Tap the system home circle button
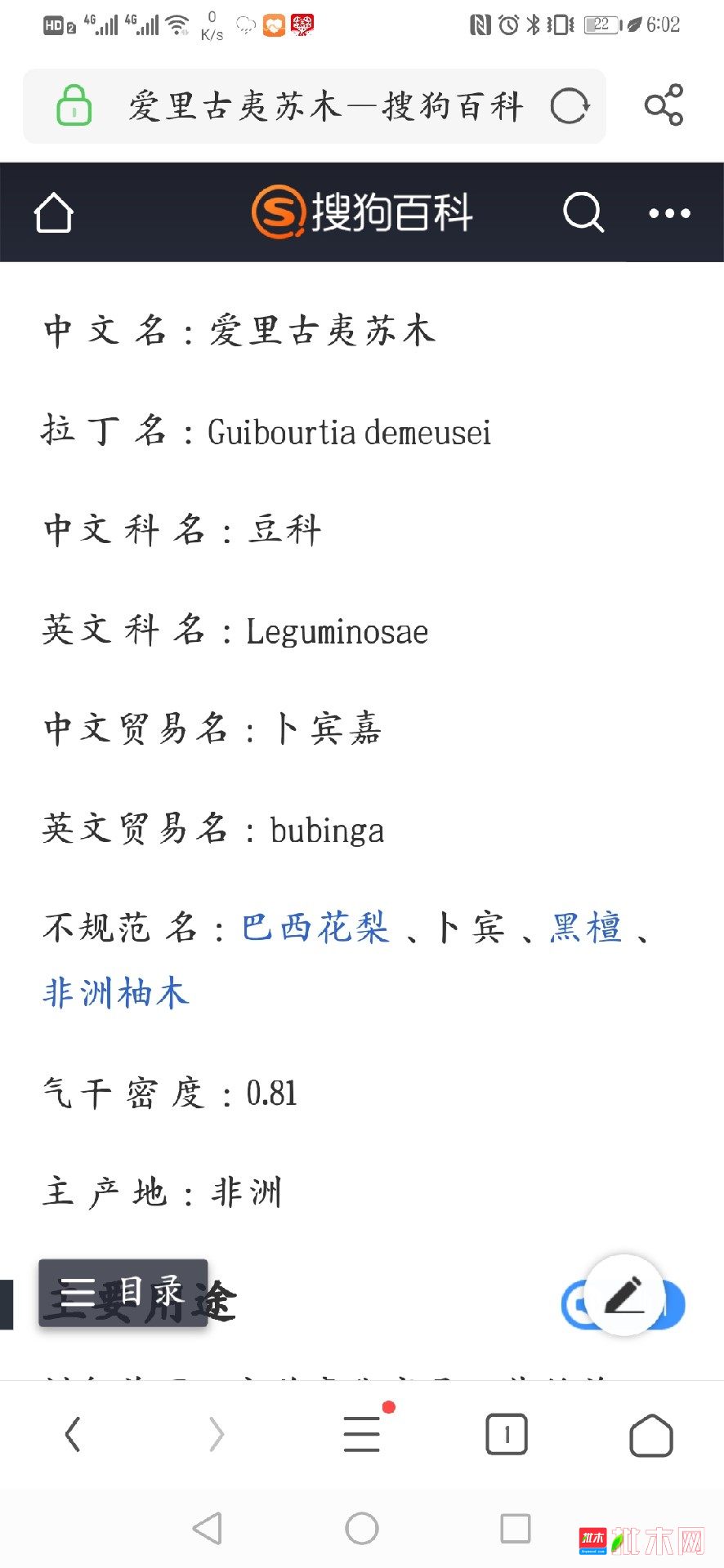 tap(362, 1528)
